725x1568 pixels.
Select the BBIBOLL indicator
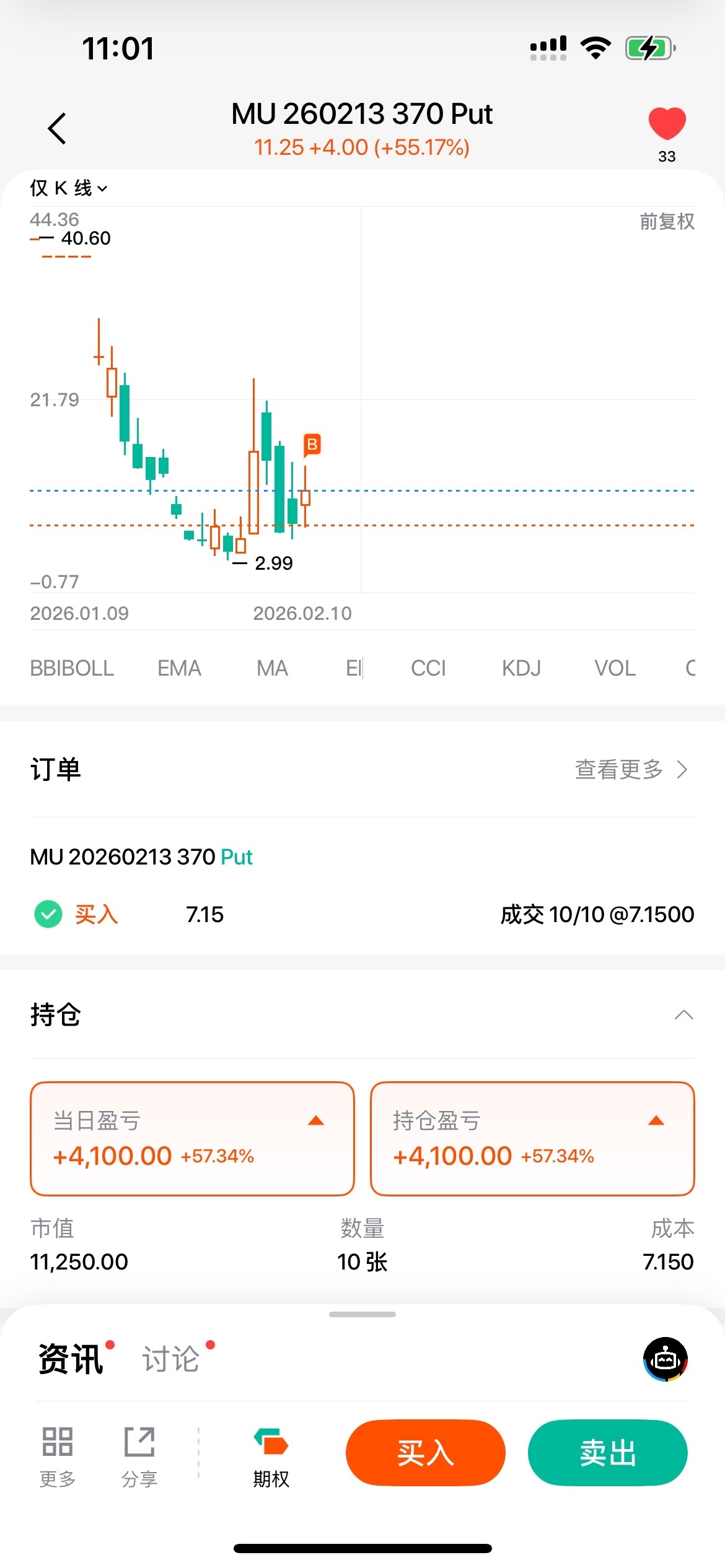pos(72,668)
